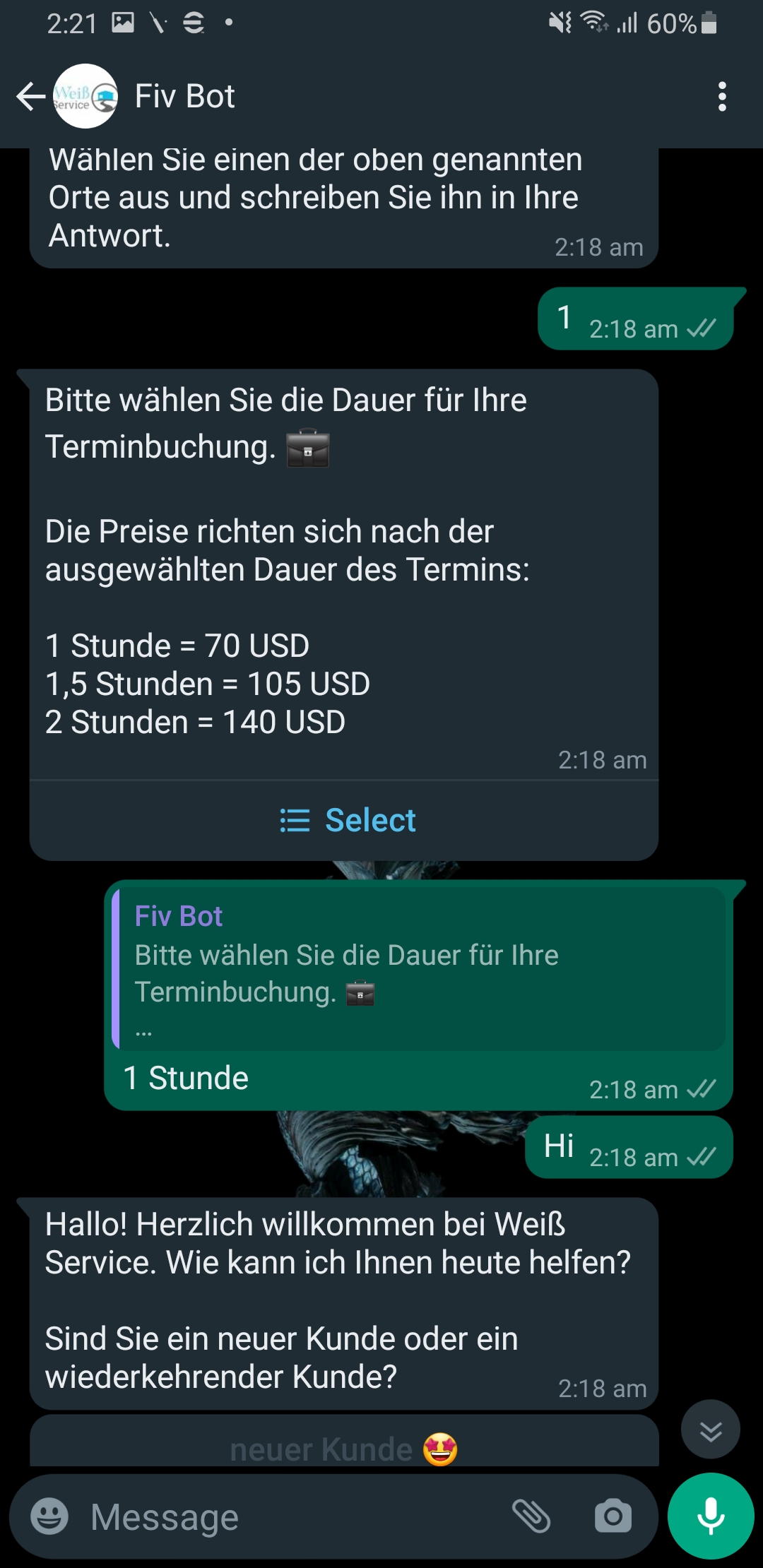Tap the checkmarks on the 1 Stunde reply
Screen dimensions: 763x1568
(702, 1089)
